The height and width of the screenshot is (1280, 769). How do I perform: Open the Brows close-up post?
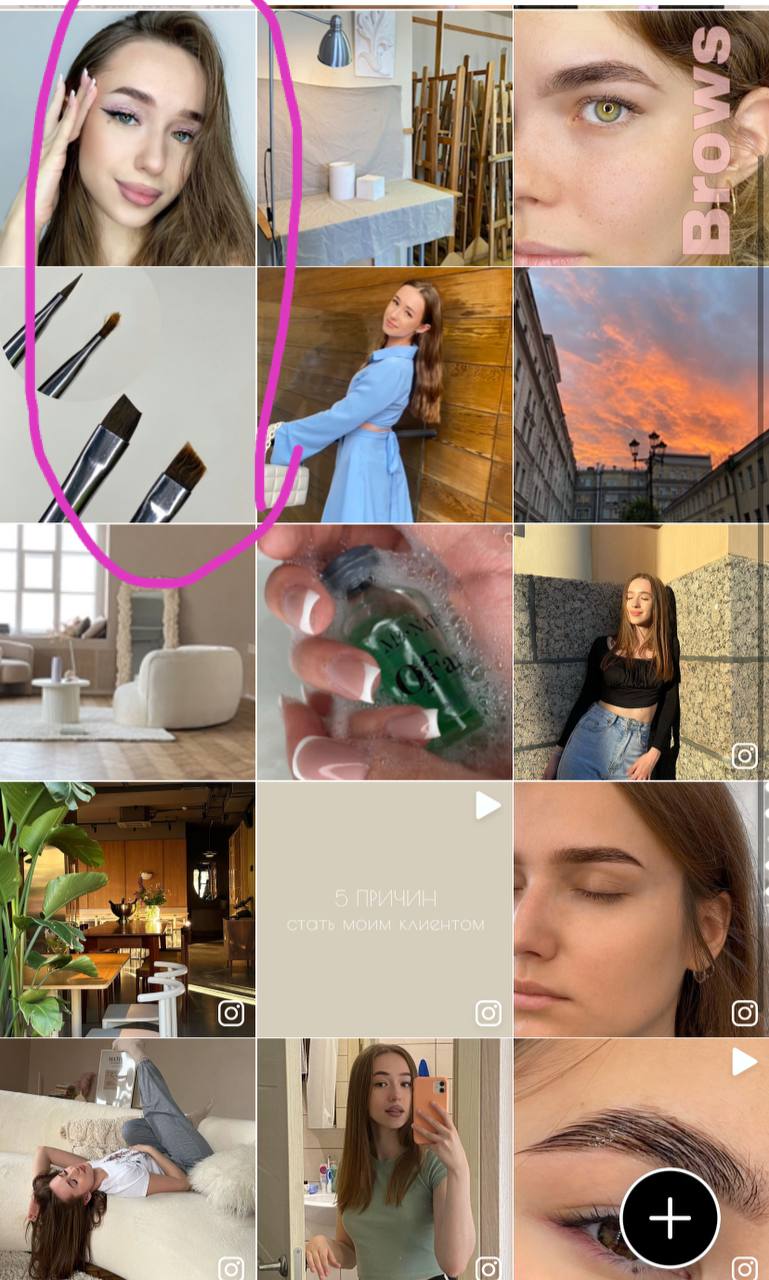[x=641, y=137]
